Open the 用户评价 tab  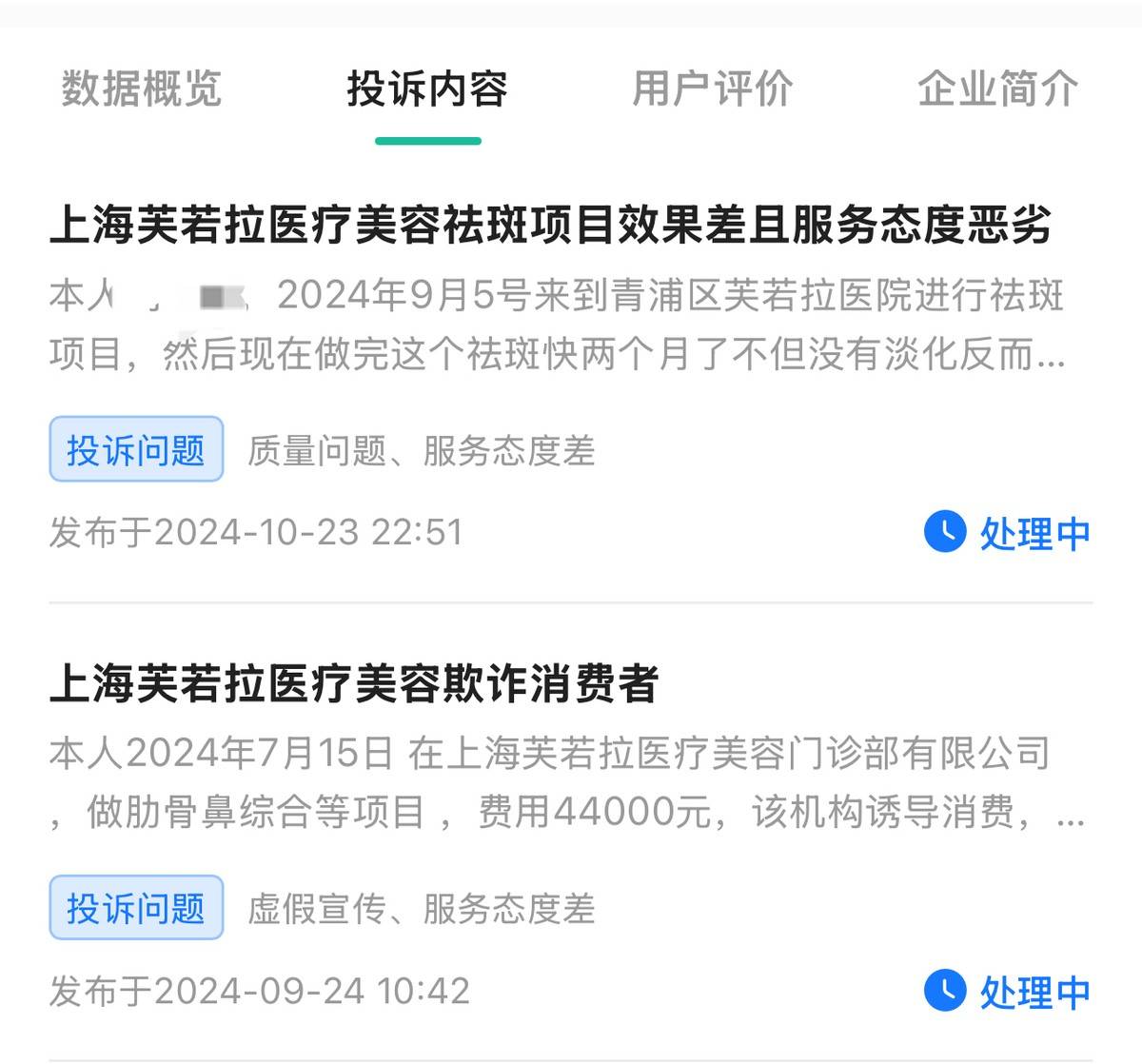pos(712,89)
